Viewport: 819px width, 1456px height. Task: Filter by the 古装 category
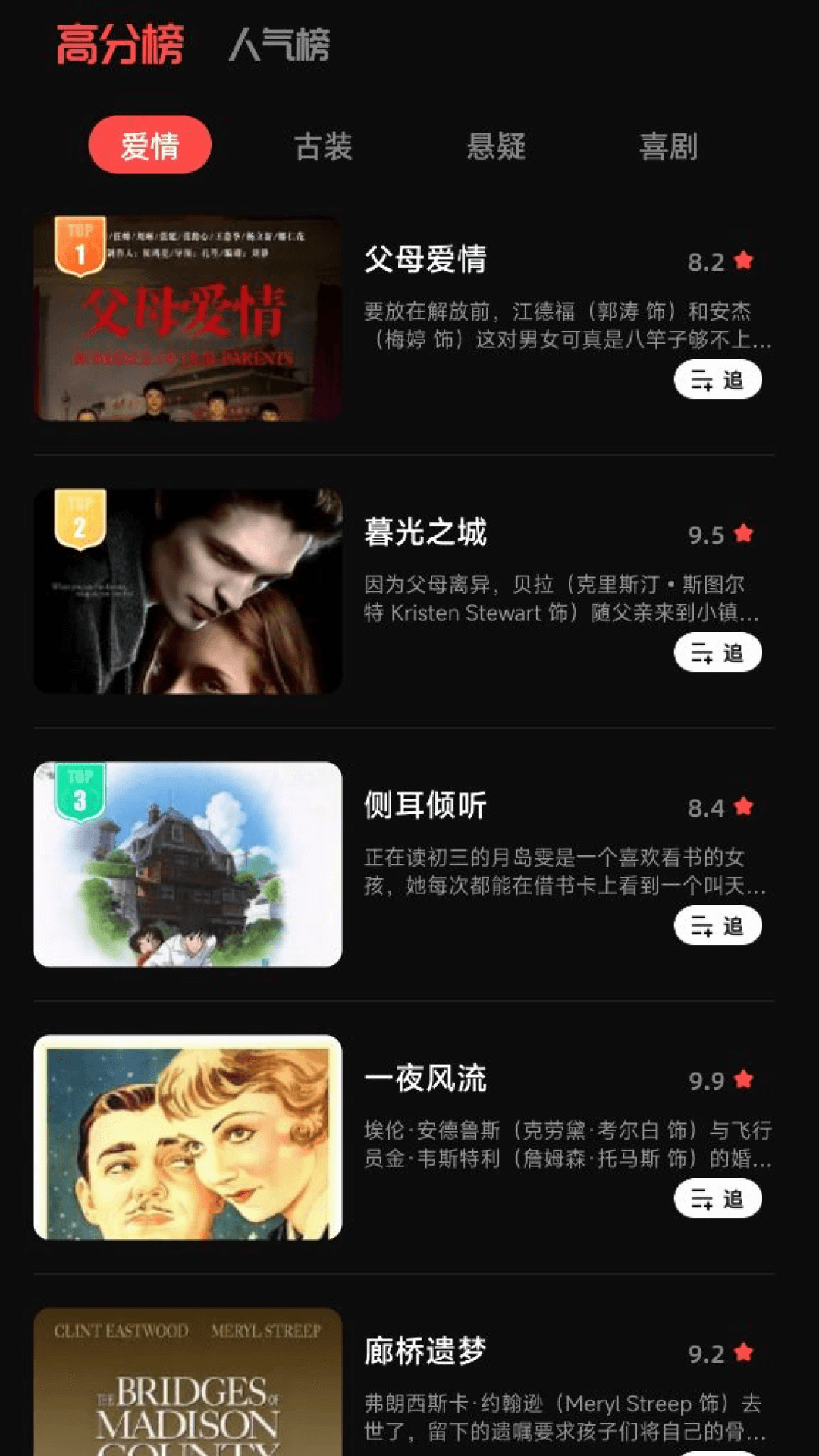pos(323,146)
